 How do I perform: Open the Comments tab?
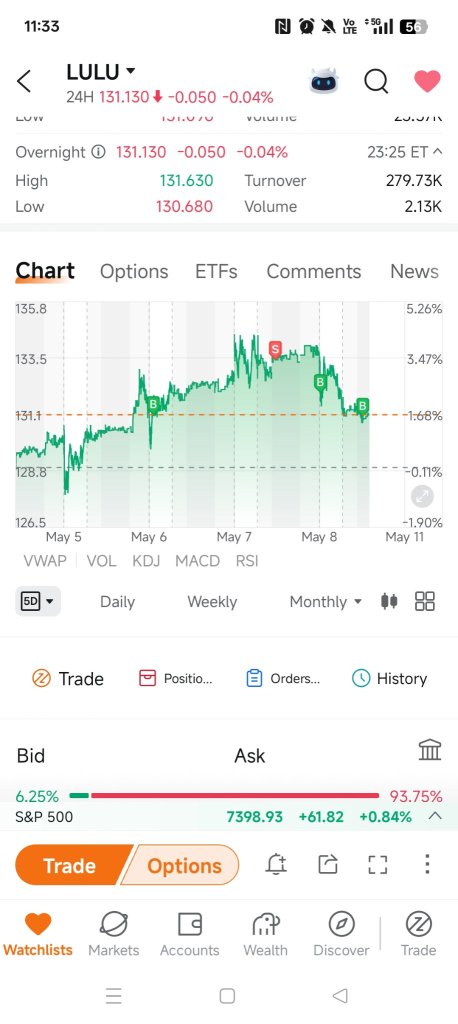314,271
